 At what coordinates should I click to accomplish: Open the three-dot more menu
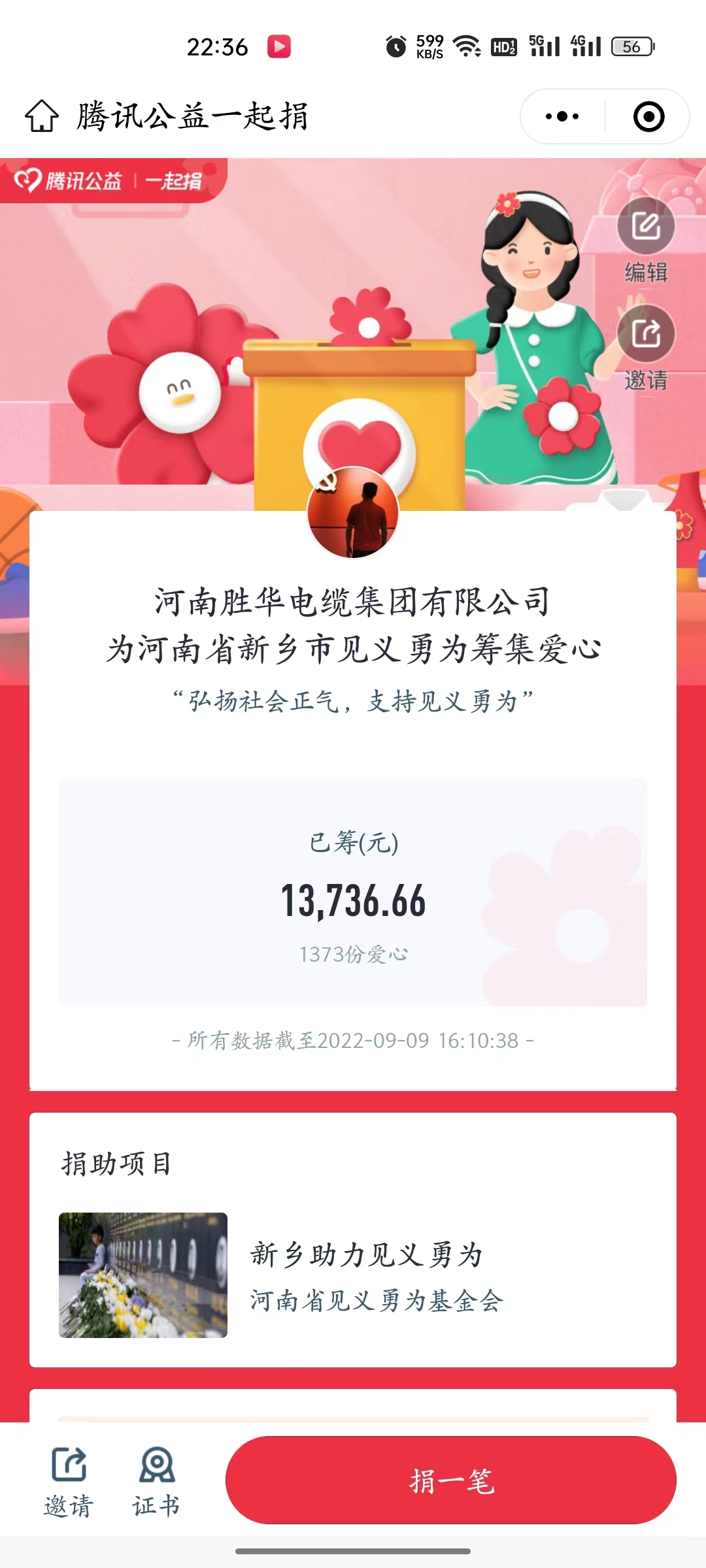tap(562, 116)
